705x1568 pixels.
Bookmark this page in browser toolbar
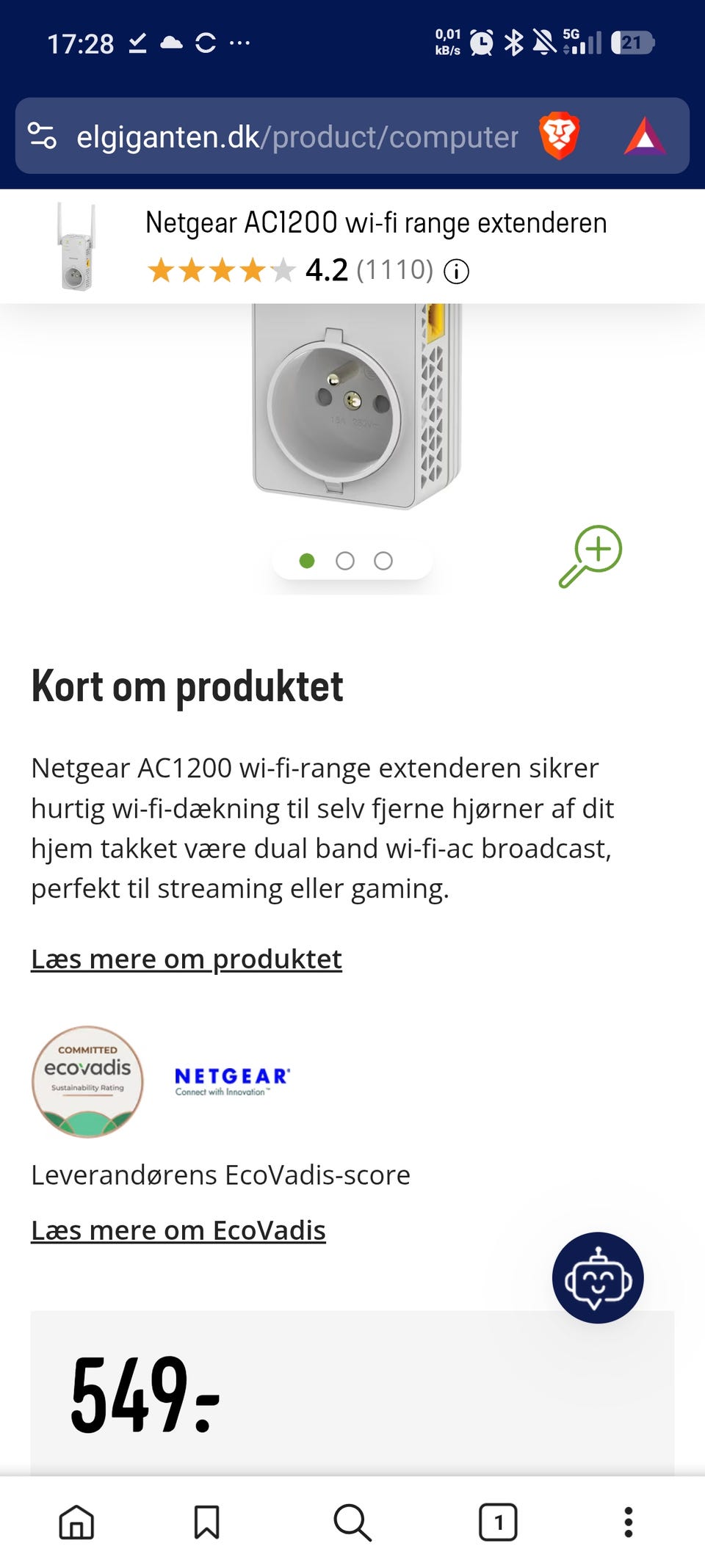click(206, 1522)
